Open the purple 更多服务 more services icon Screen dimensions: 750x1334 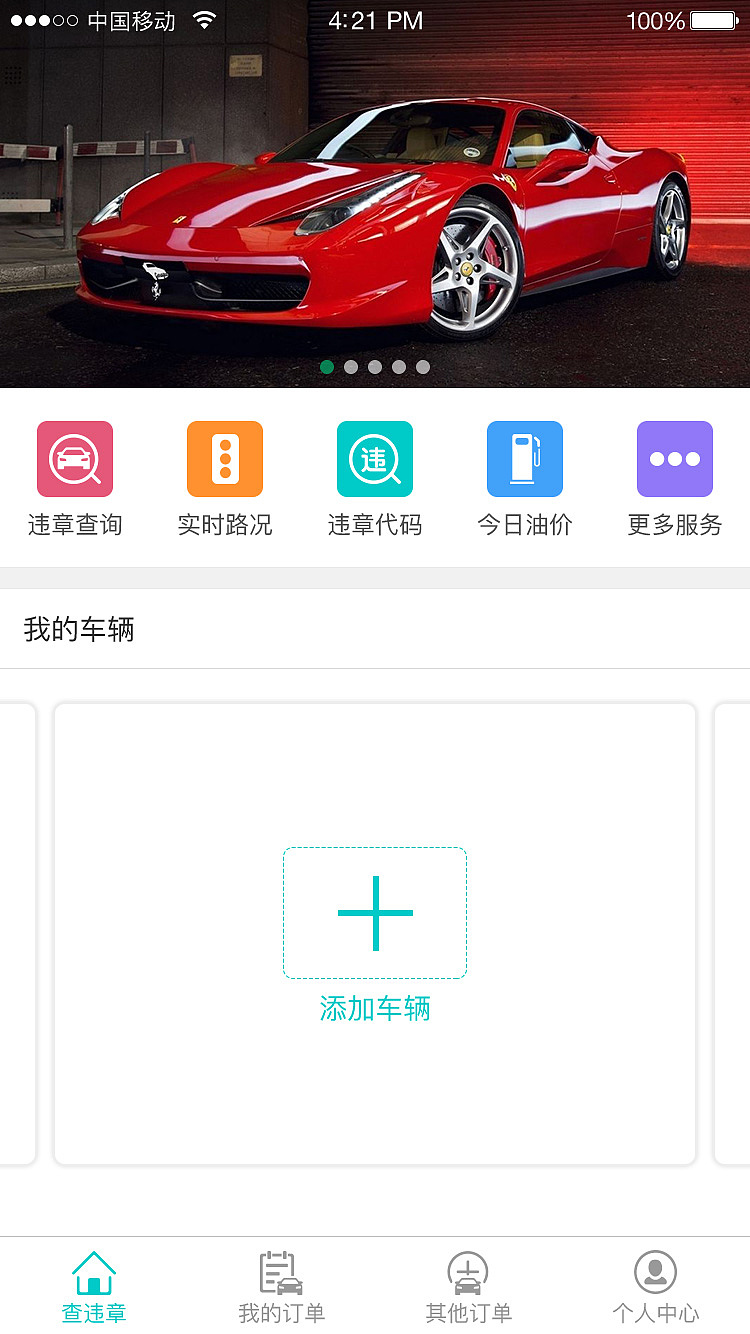(x=675, y=459)
